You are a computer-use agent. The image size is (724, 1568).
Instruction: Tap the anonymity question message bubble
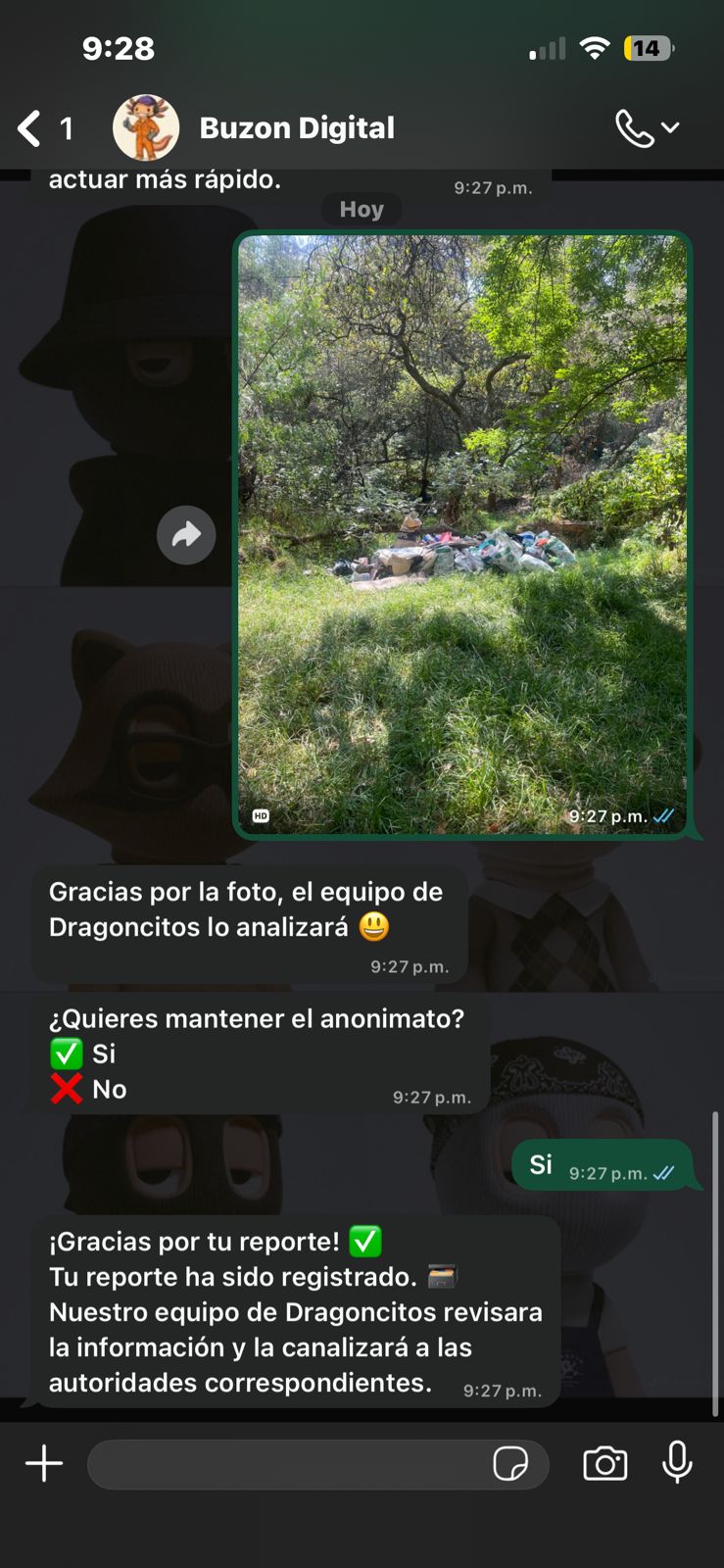260,1053
